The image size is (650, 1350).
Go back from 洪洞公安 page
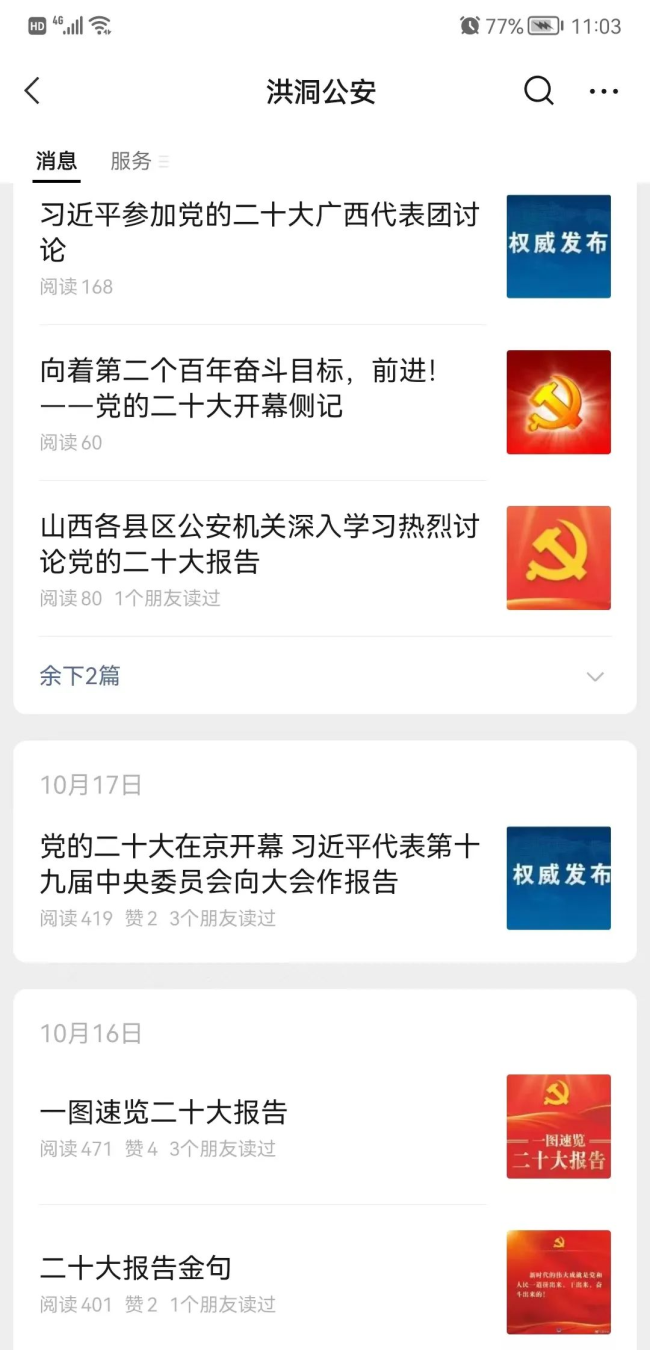tap(32, 91)
